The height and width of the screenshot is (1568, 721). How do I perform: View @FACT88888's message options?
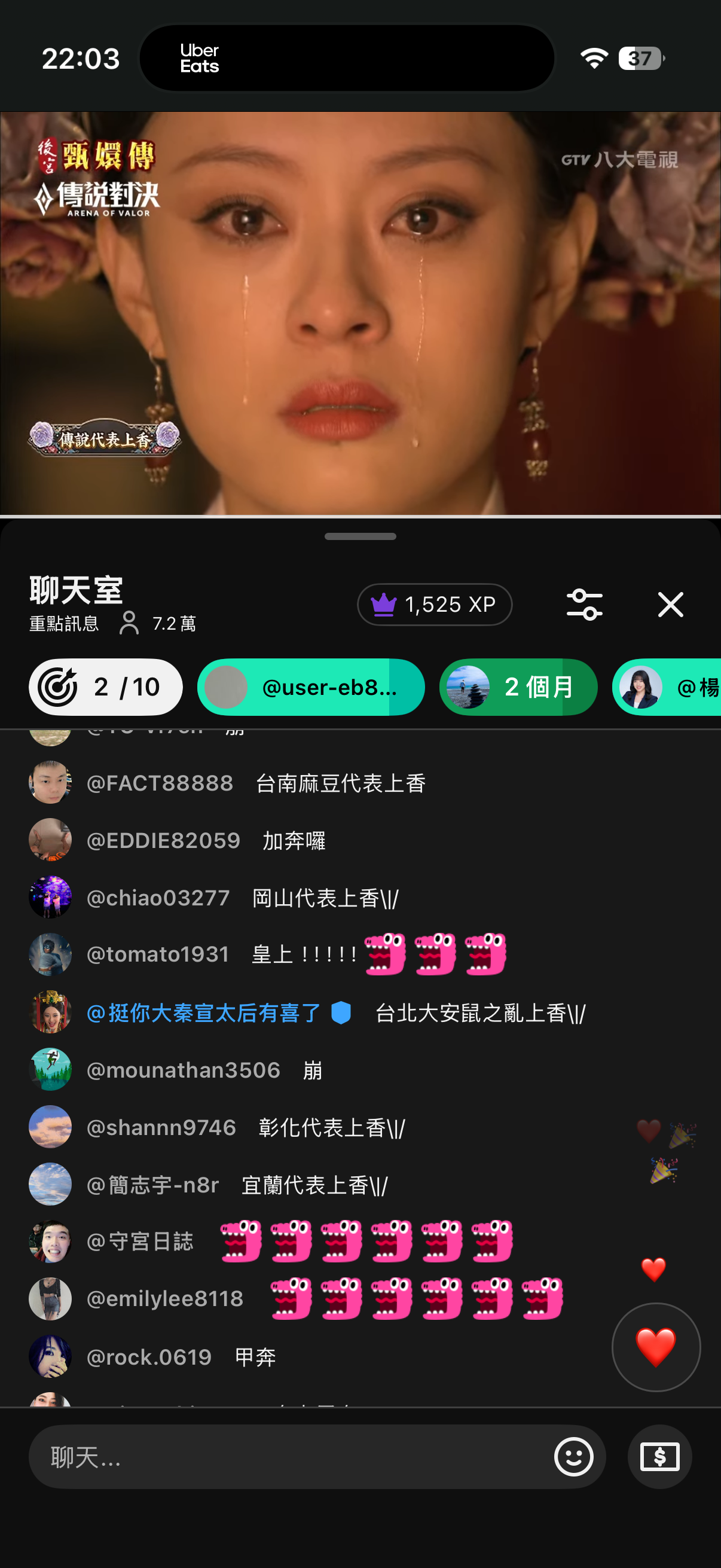255,783
